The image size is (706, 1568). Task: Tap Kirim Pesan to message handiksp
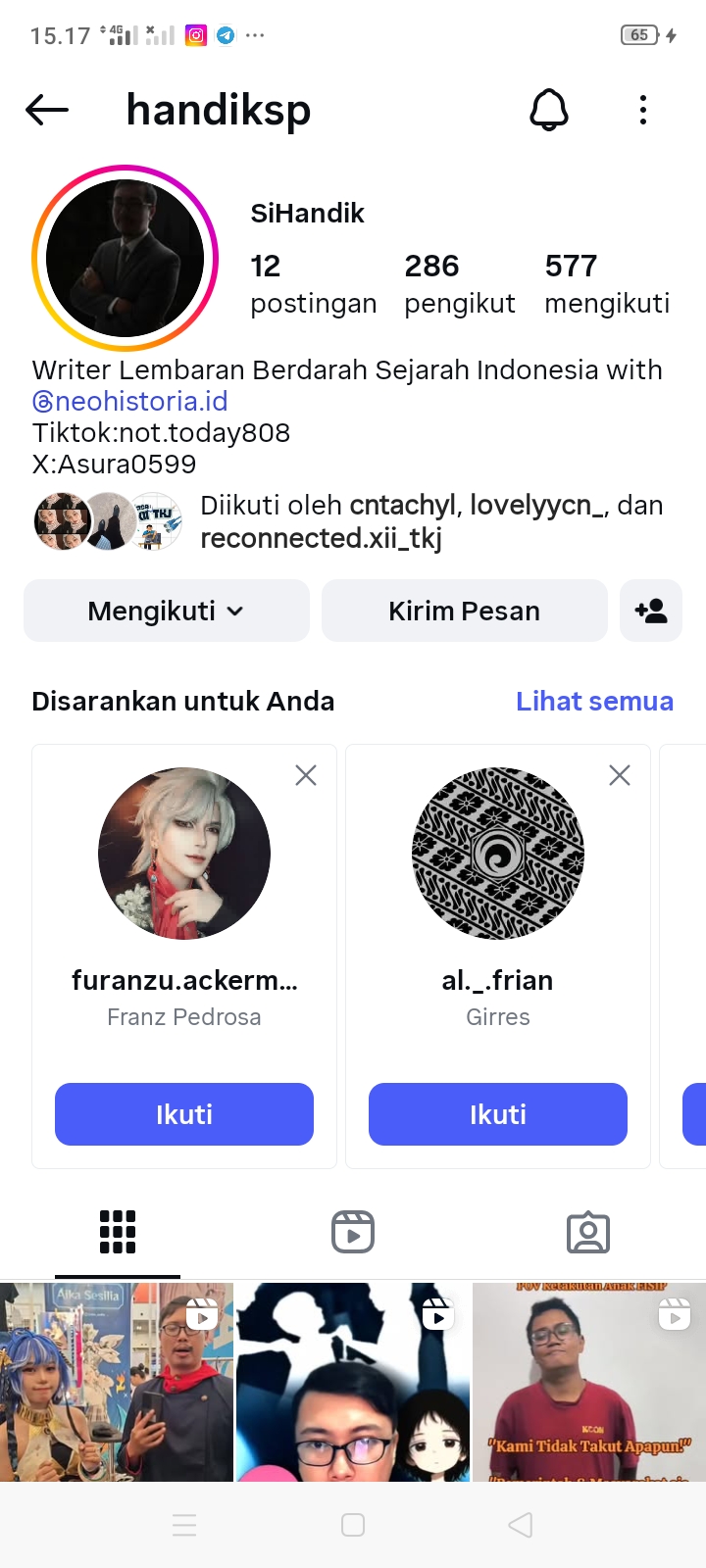point(464,611)
